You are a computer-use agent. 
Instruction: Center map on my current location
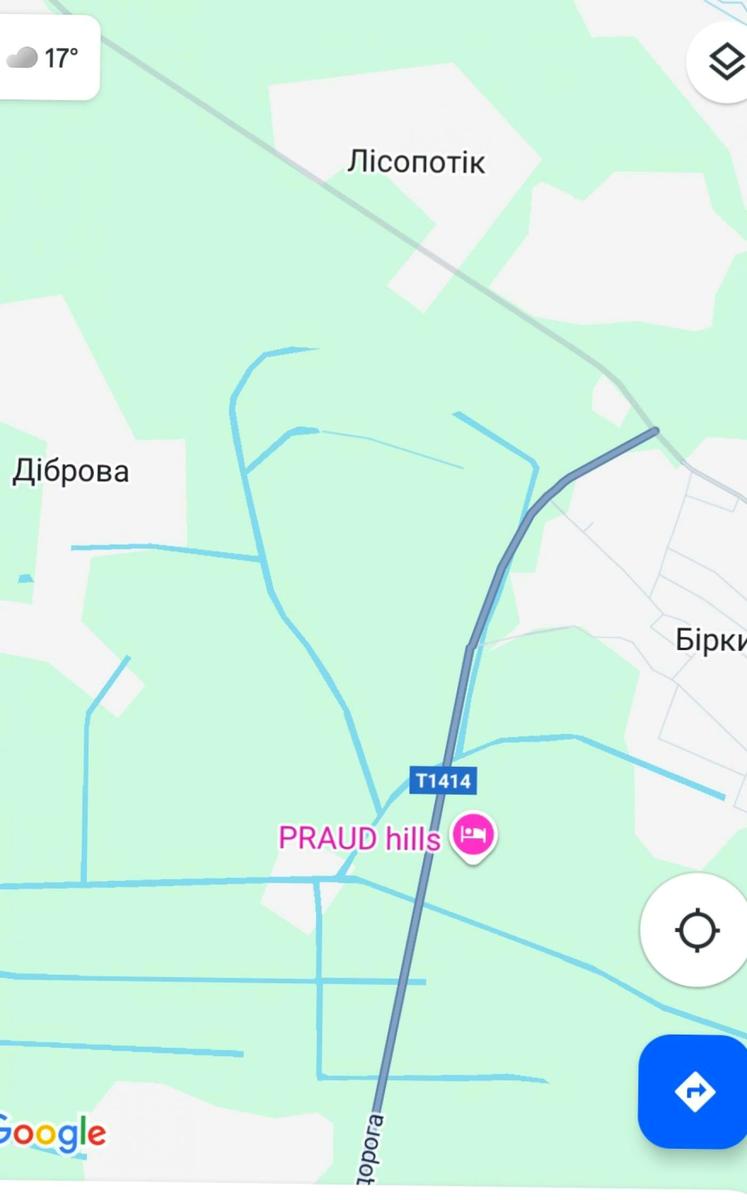696,930
